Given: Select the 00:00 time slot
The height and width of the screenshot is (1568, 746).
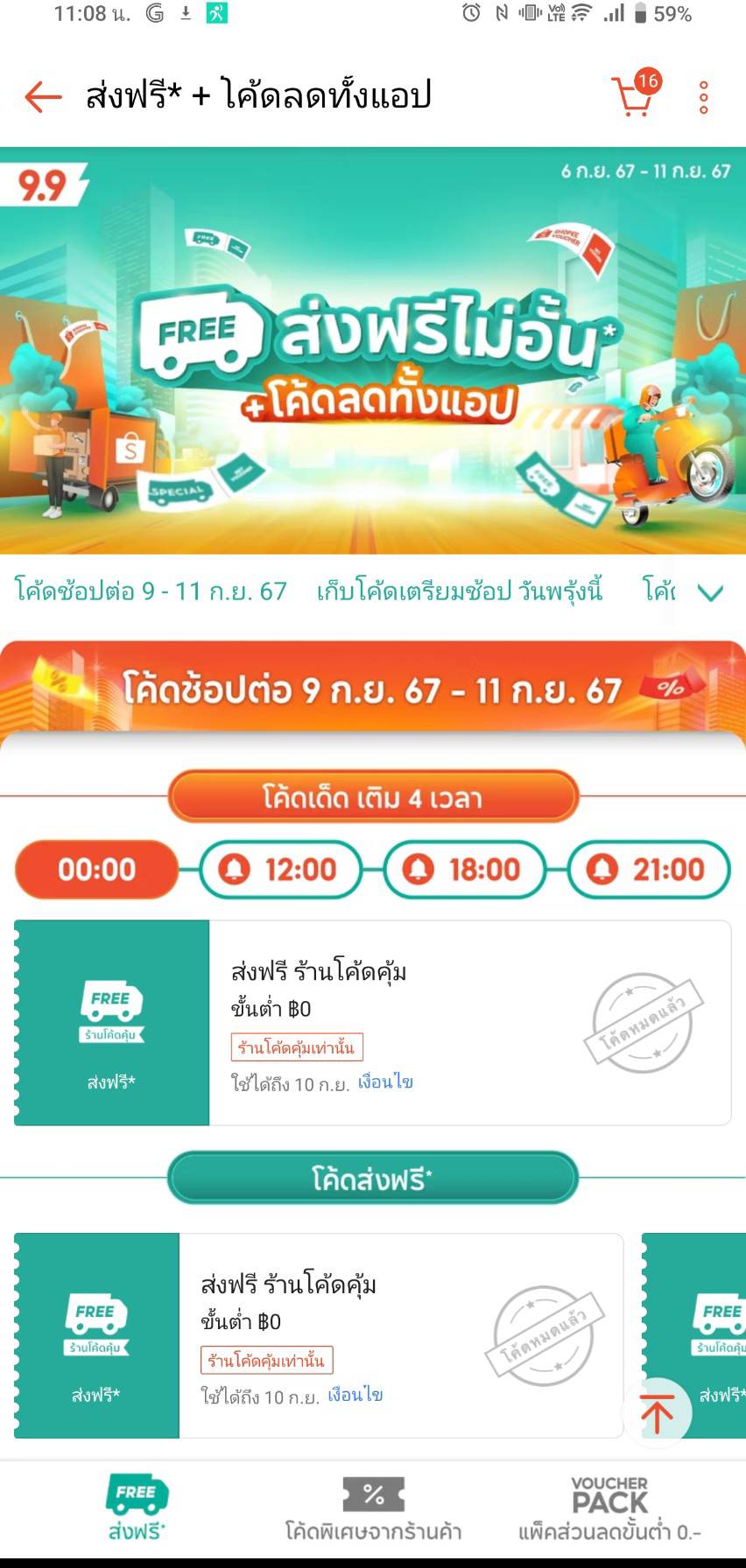Looking at the screenshot, I should coord(96,869).
